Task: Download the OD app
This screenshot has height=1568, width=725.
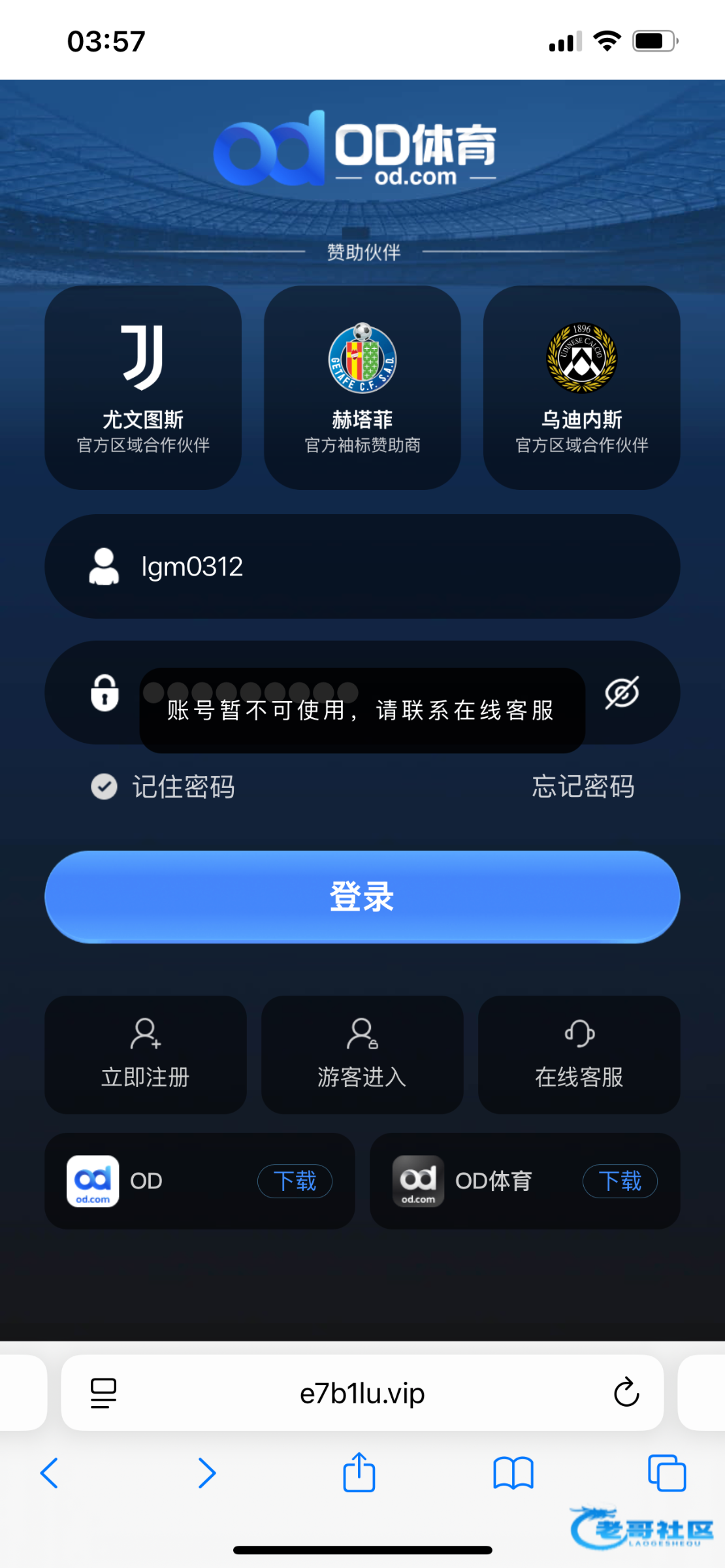Action: (x=295, y=1181)
